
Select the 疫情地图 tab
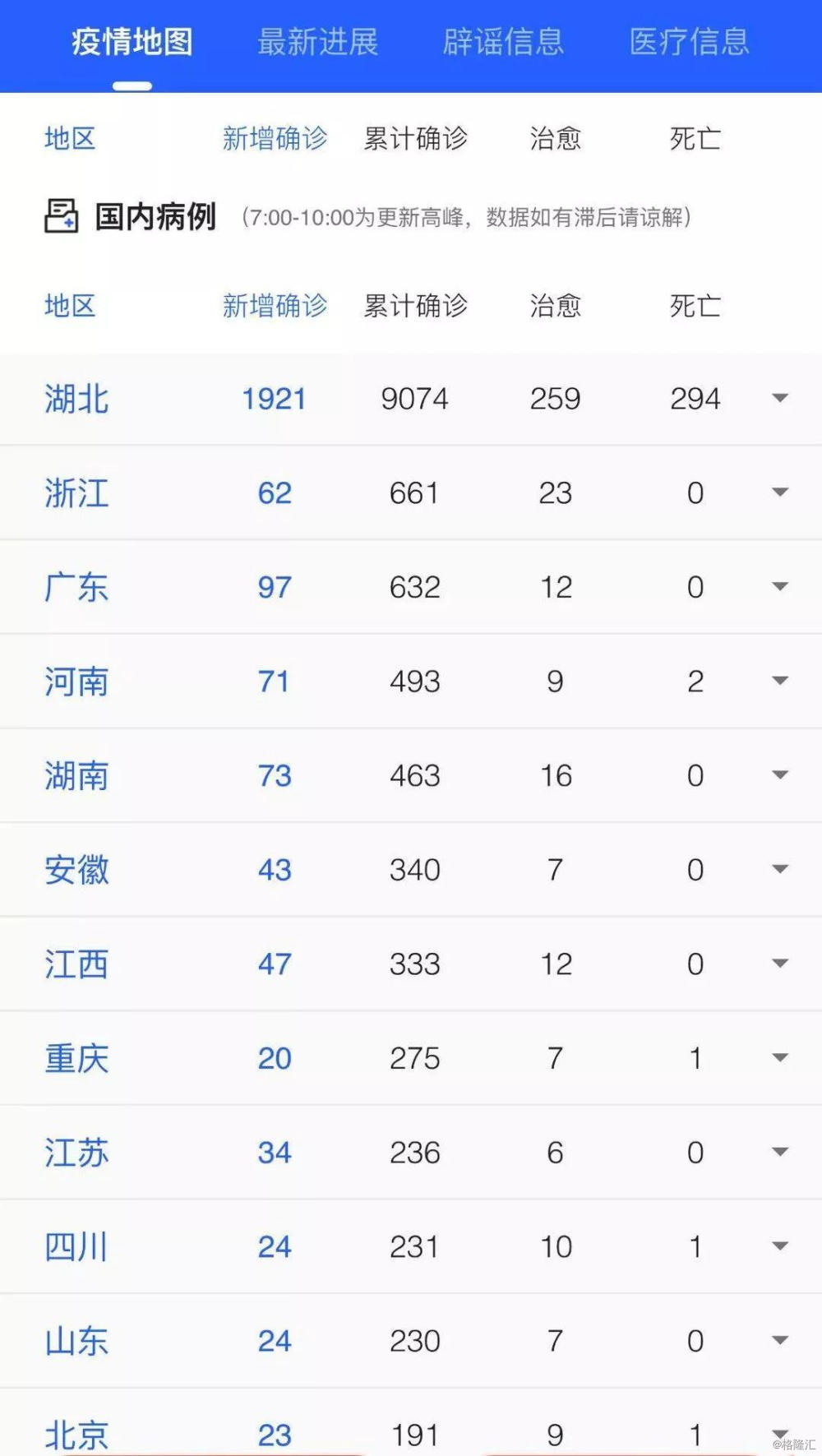tap(132, 42)
